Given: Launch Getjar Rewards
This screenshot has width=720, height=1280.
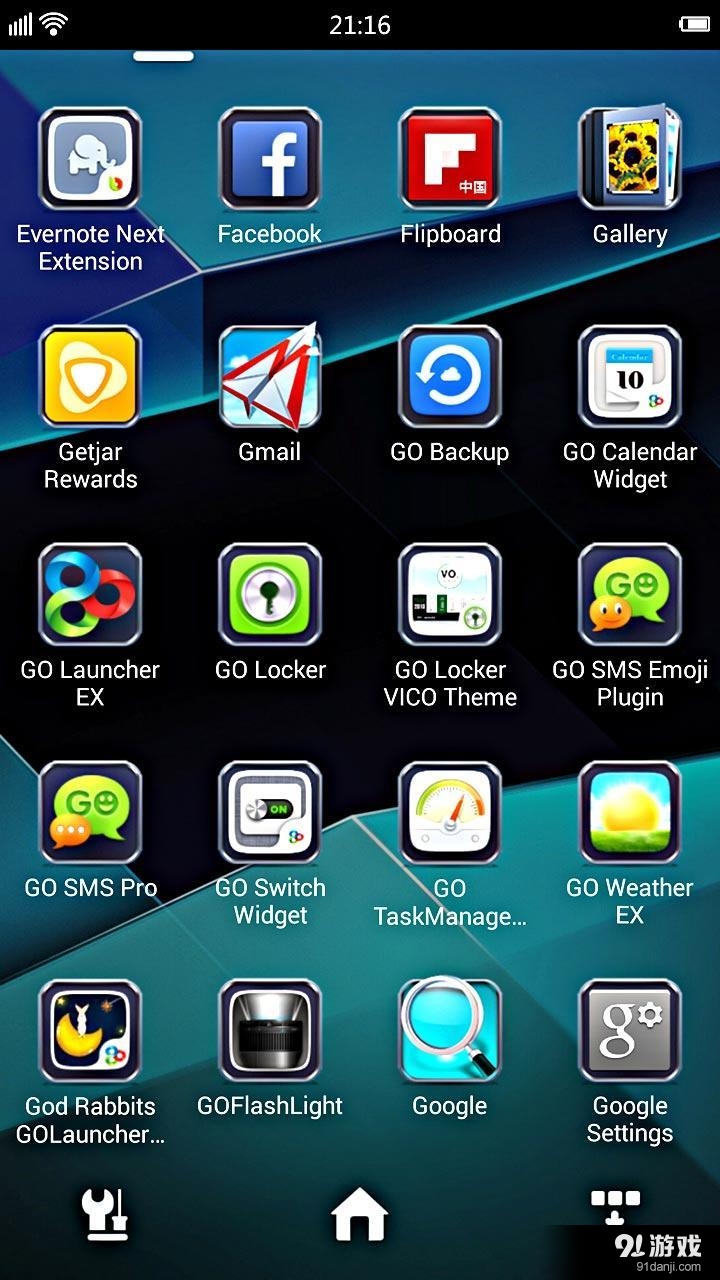Looking at the screenshot, I should (90, 378).
